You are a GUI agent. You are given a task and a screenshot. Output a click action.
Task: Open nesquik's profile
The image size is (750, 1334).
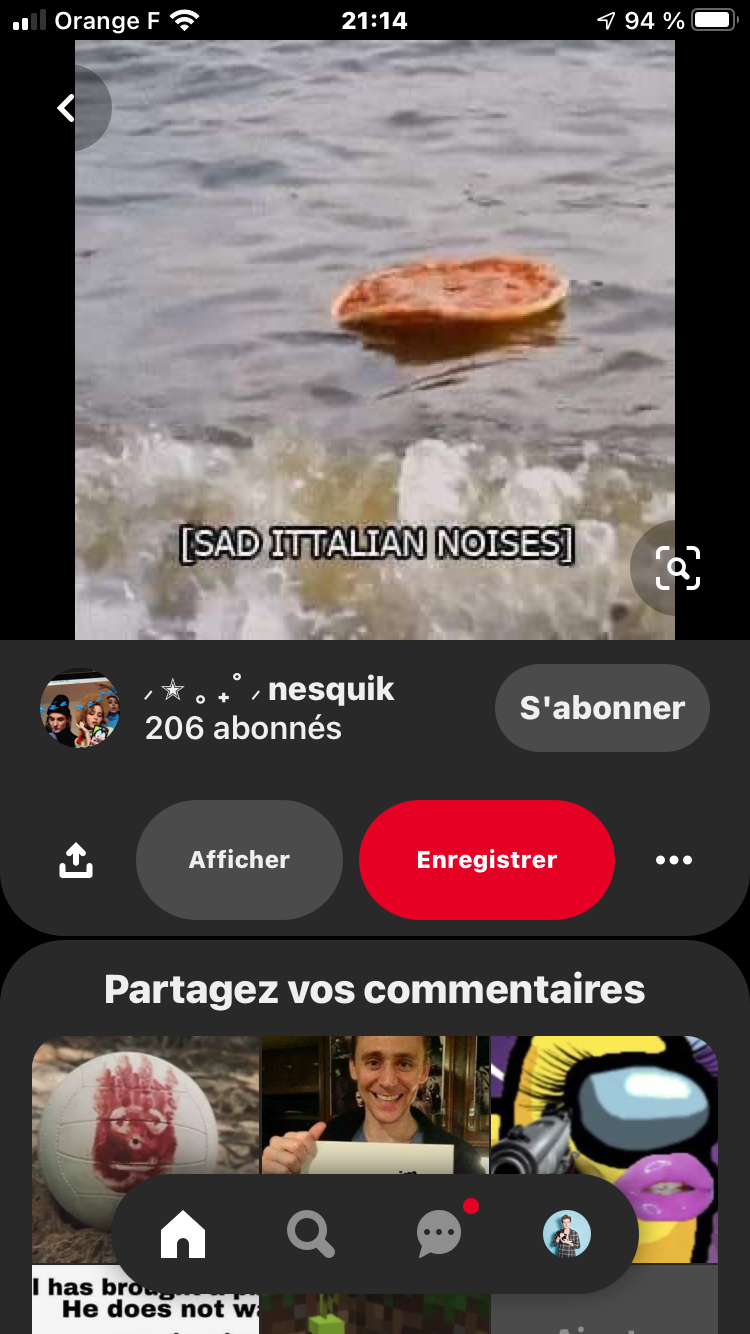coord(80,708)
